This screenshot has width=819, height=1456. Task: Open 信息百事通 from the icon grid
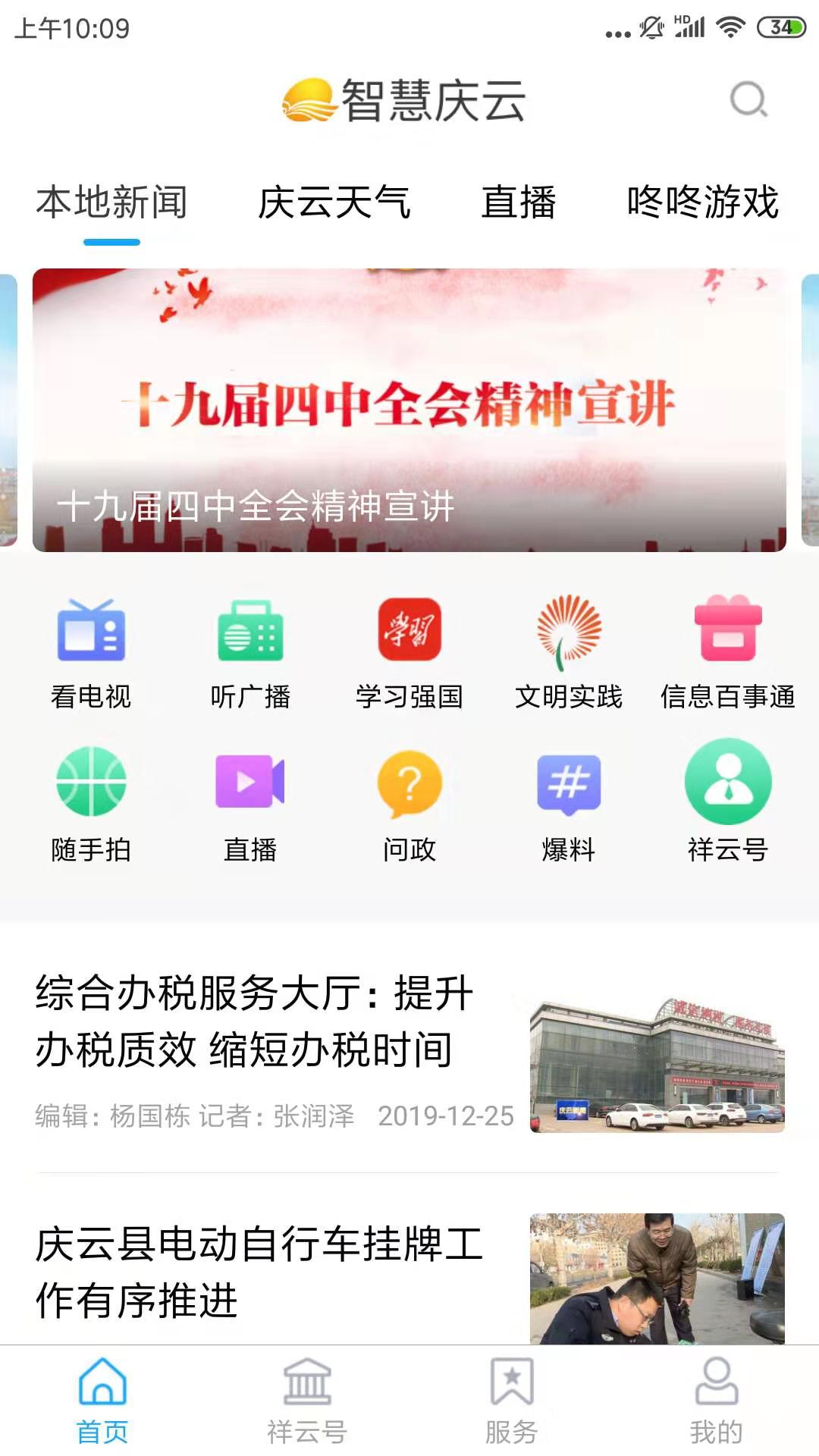pos(729,652)
